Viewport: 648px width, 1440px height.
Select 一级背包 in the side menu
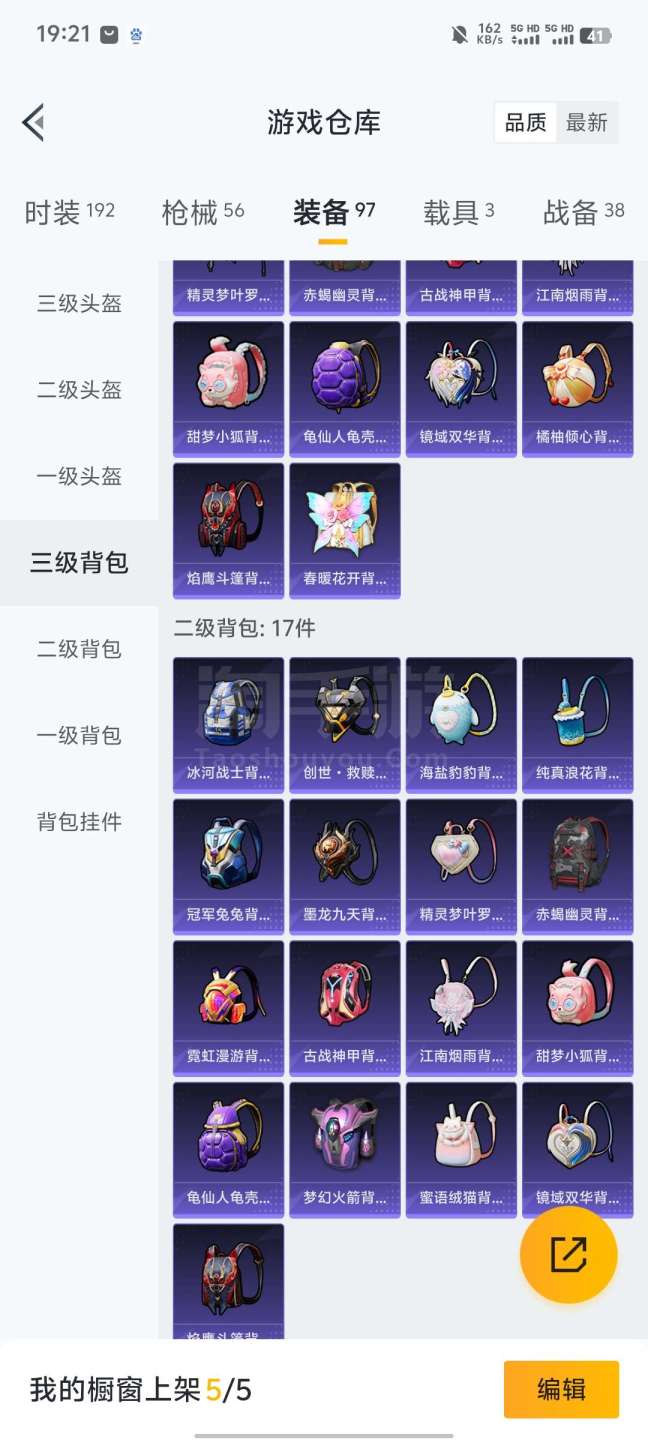coord(79,736)
